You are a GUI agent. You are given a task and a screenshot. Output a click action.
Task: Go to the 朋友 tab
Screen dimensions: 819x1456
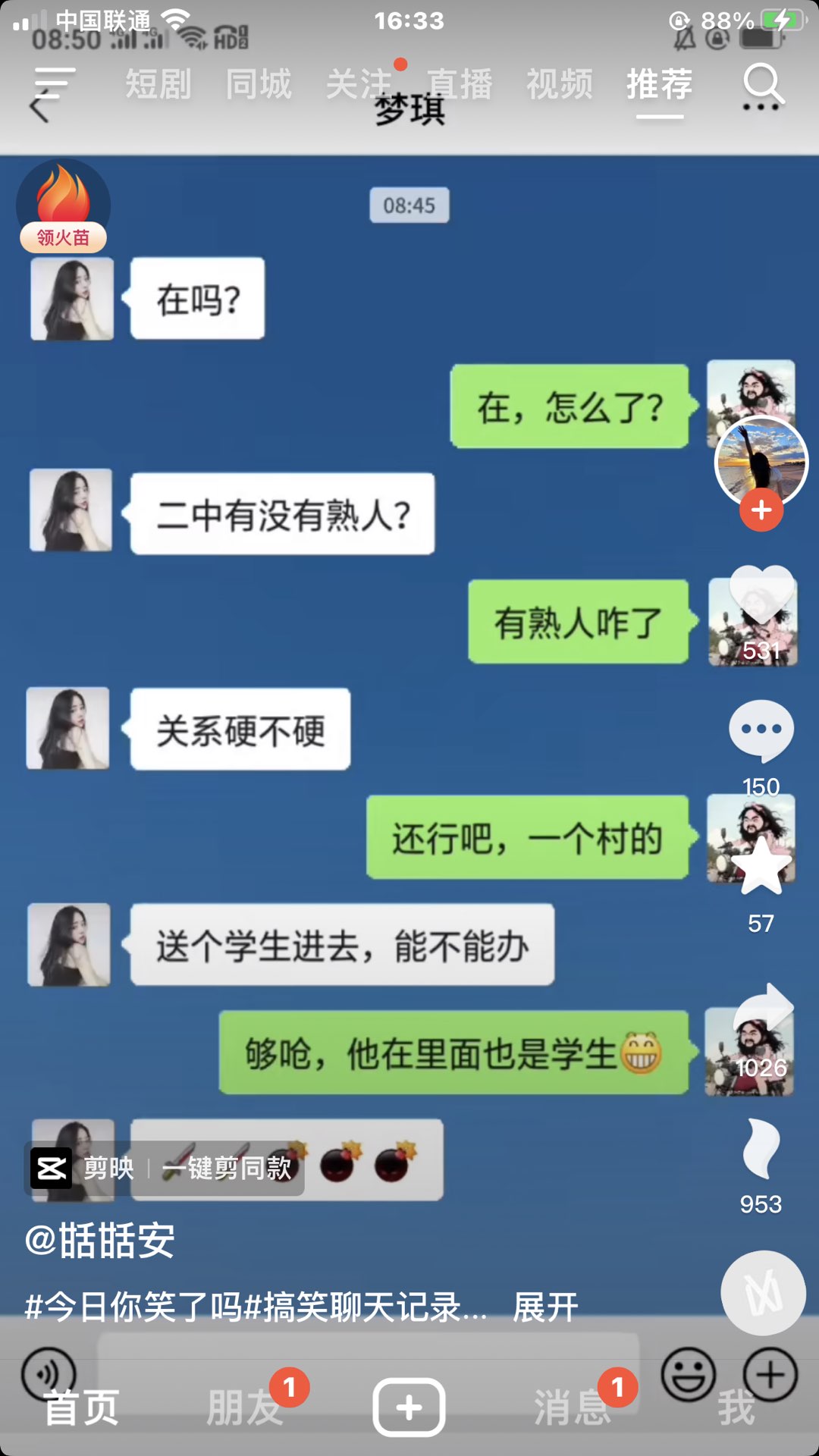(x=244, y=1407)
